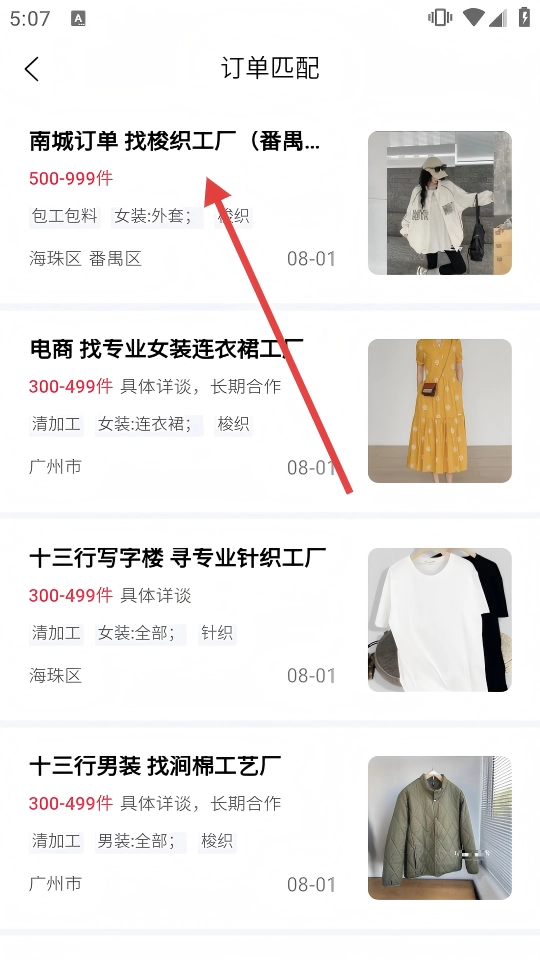
Task: Open the 电商 找专业女装连衣裙工厂 order
Action: (x=270, y=411)
